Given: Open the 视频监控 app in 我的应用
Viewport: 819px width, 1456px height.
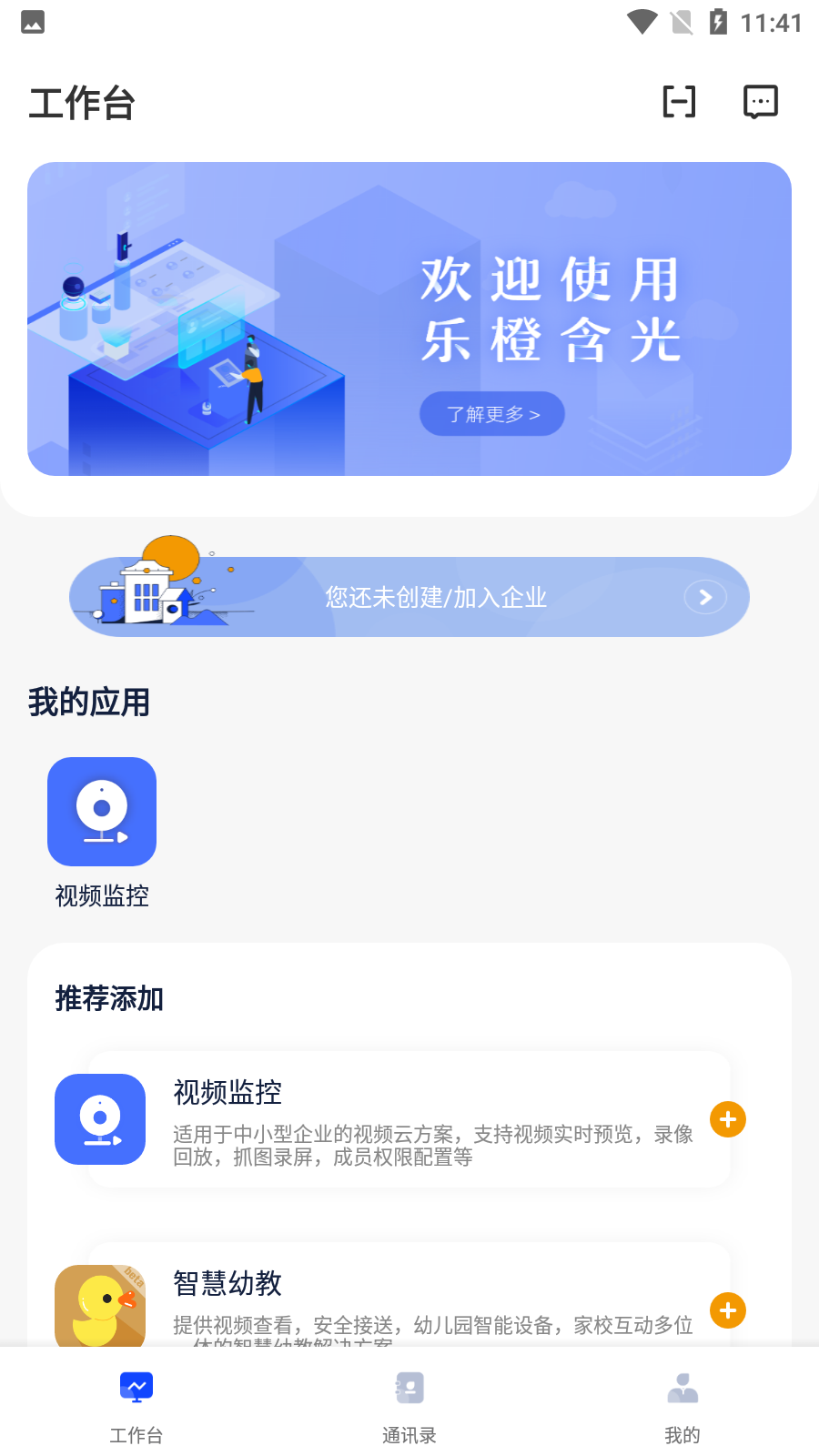Looking at the screenshot, I should point(101,812).
